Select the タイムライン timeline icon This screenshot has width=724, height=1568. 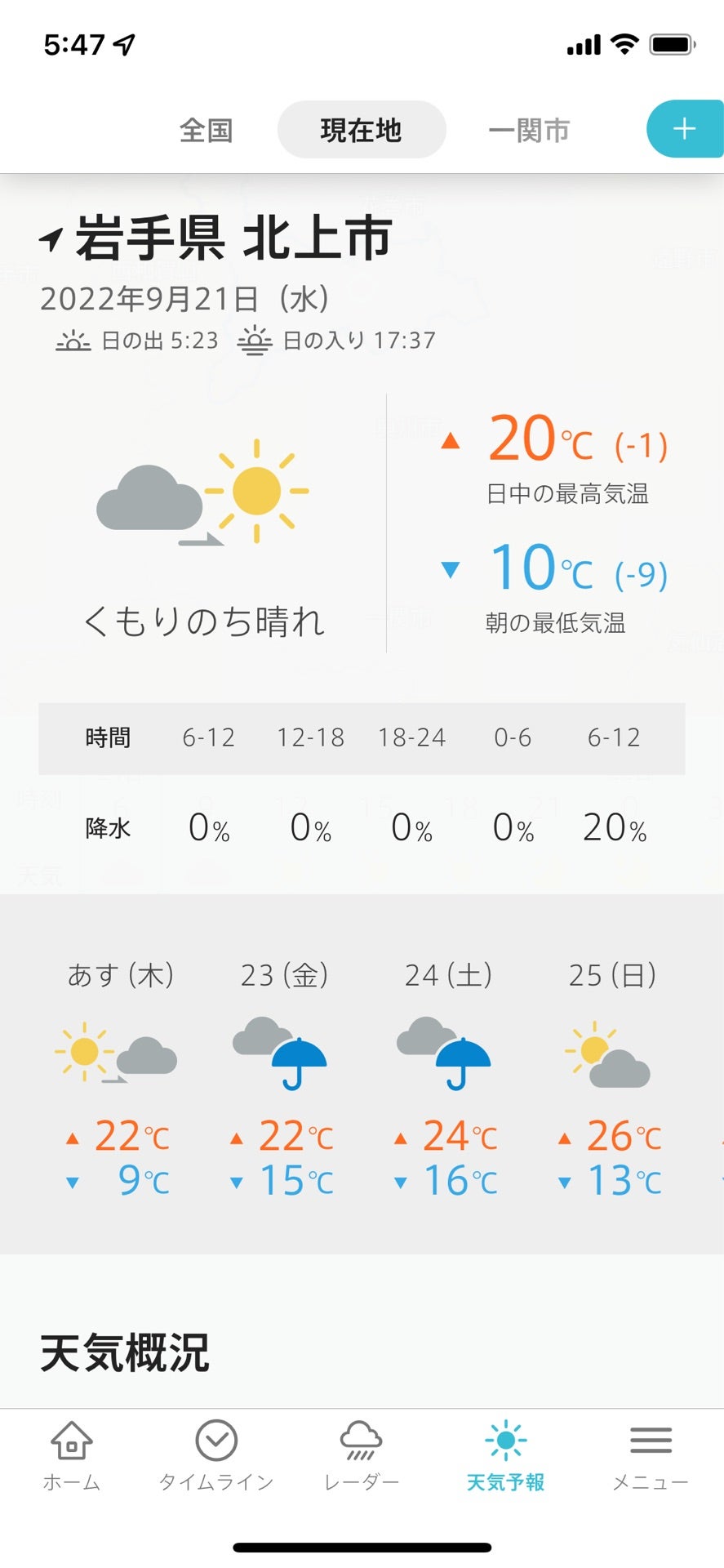215,1444
